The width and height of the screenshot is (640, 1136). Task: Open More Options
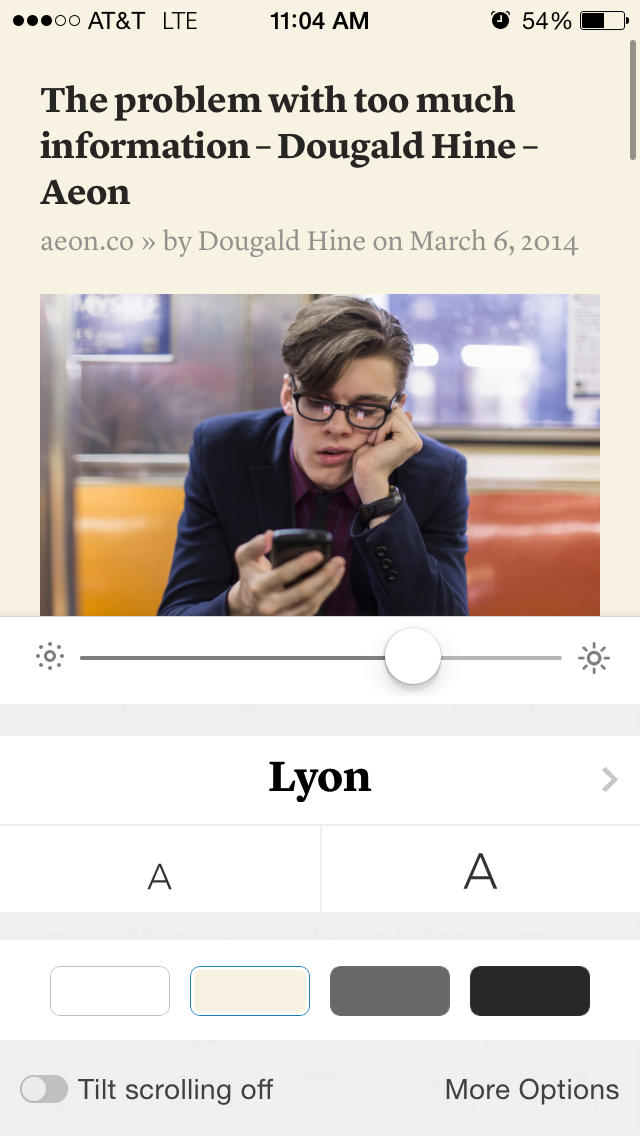[x=532, y=1089]
